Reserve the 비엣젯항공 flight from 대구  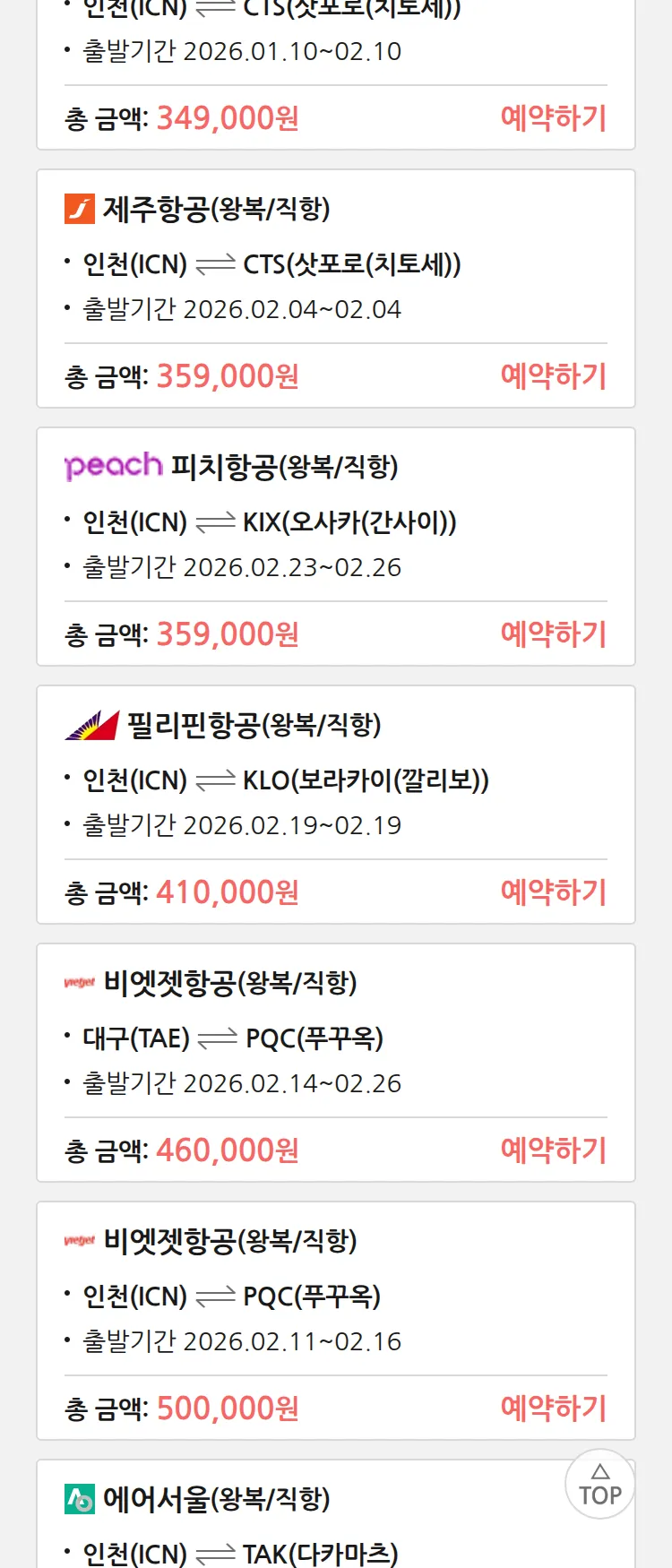click(553, 1150)
